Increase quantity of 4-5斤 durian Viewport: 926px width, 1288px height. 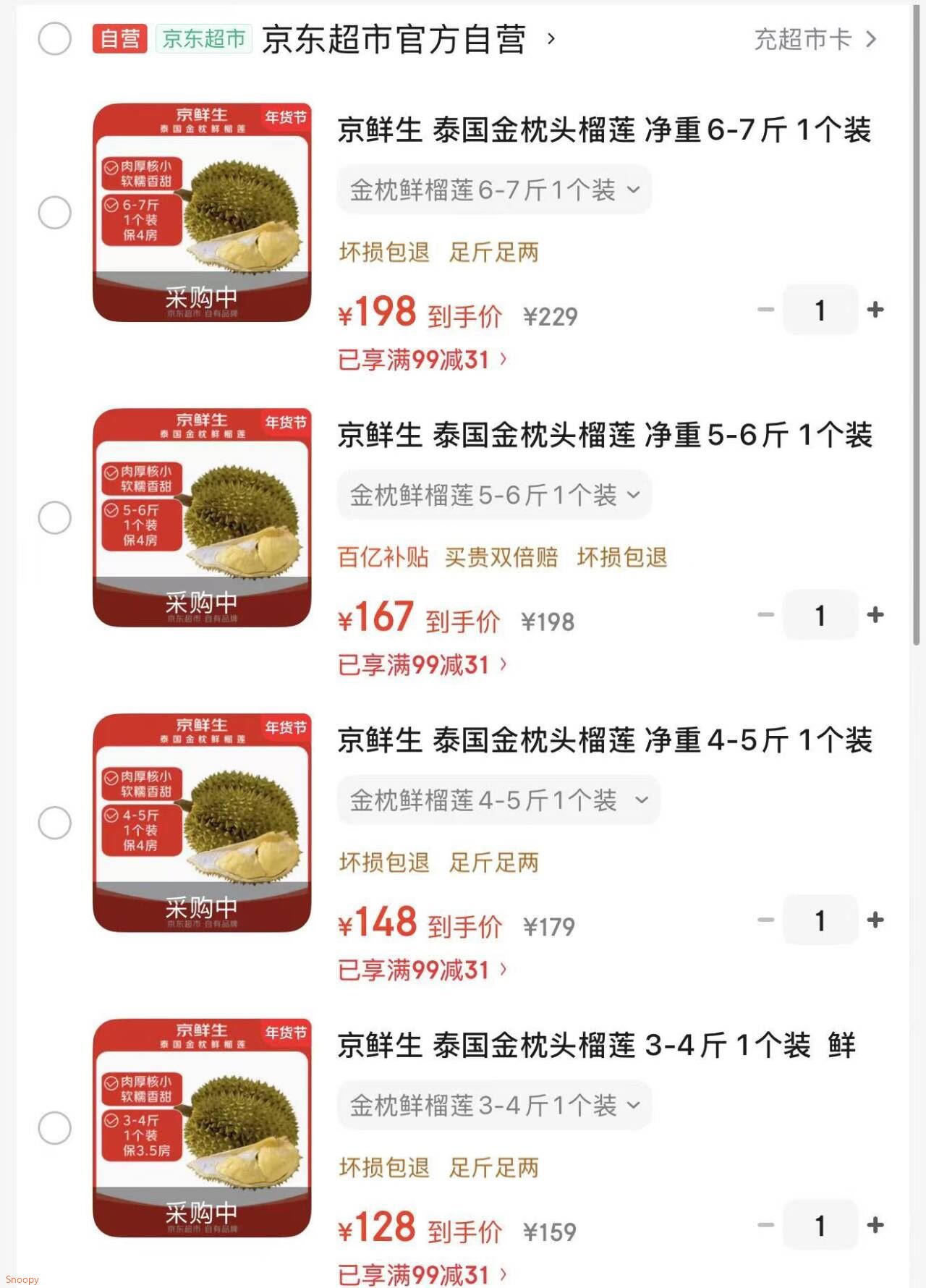(x=875, y=920)
